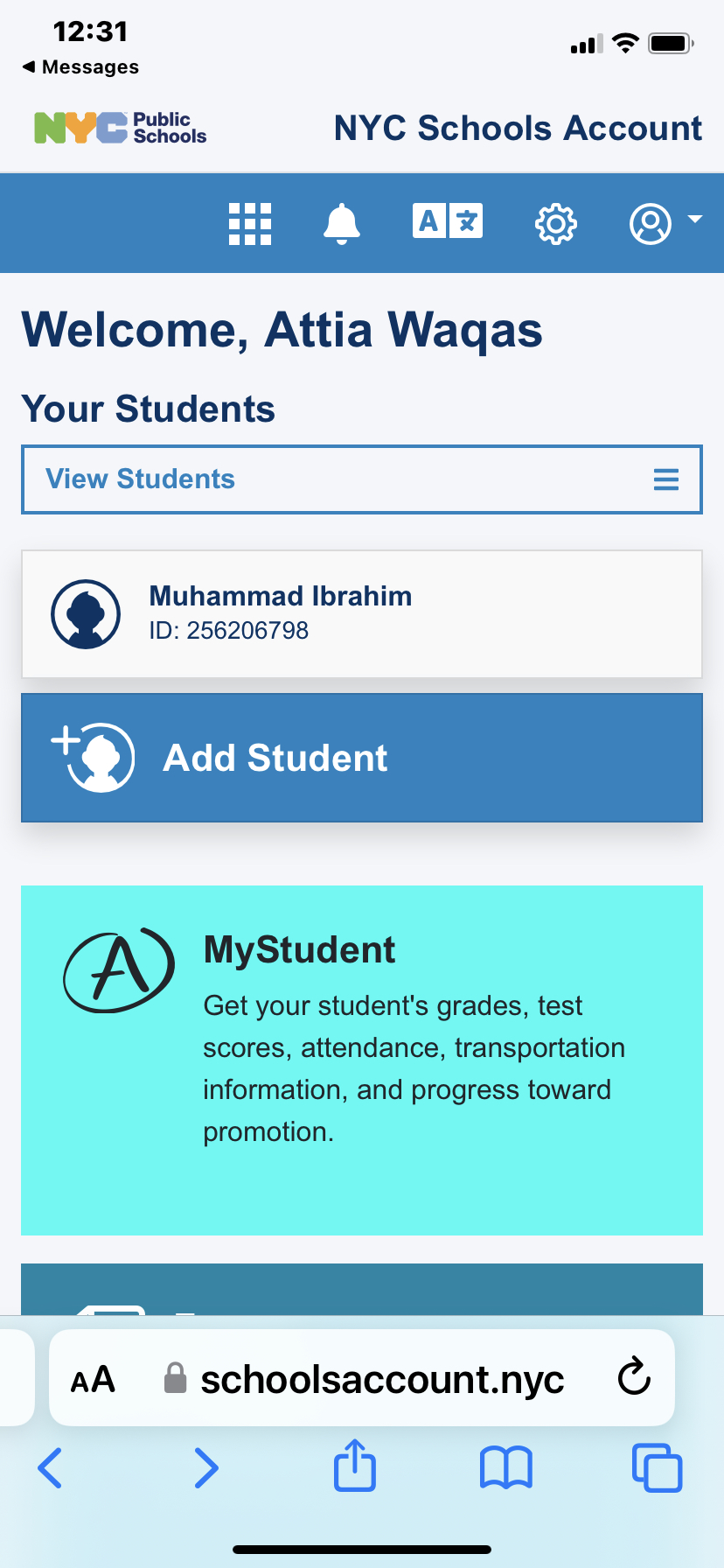Tap the schoolsaccount.nyc address bar
This screenshot has width=724, height=1568.
[381, 1380]
